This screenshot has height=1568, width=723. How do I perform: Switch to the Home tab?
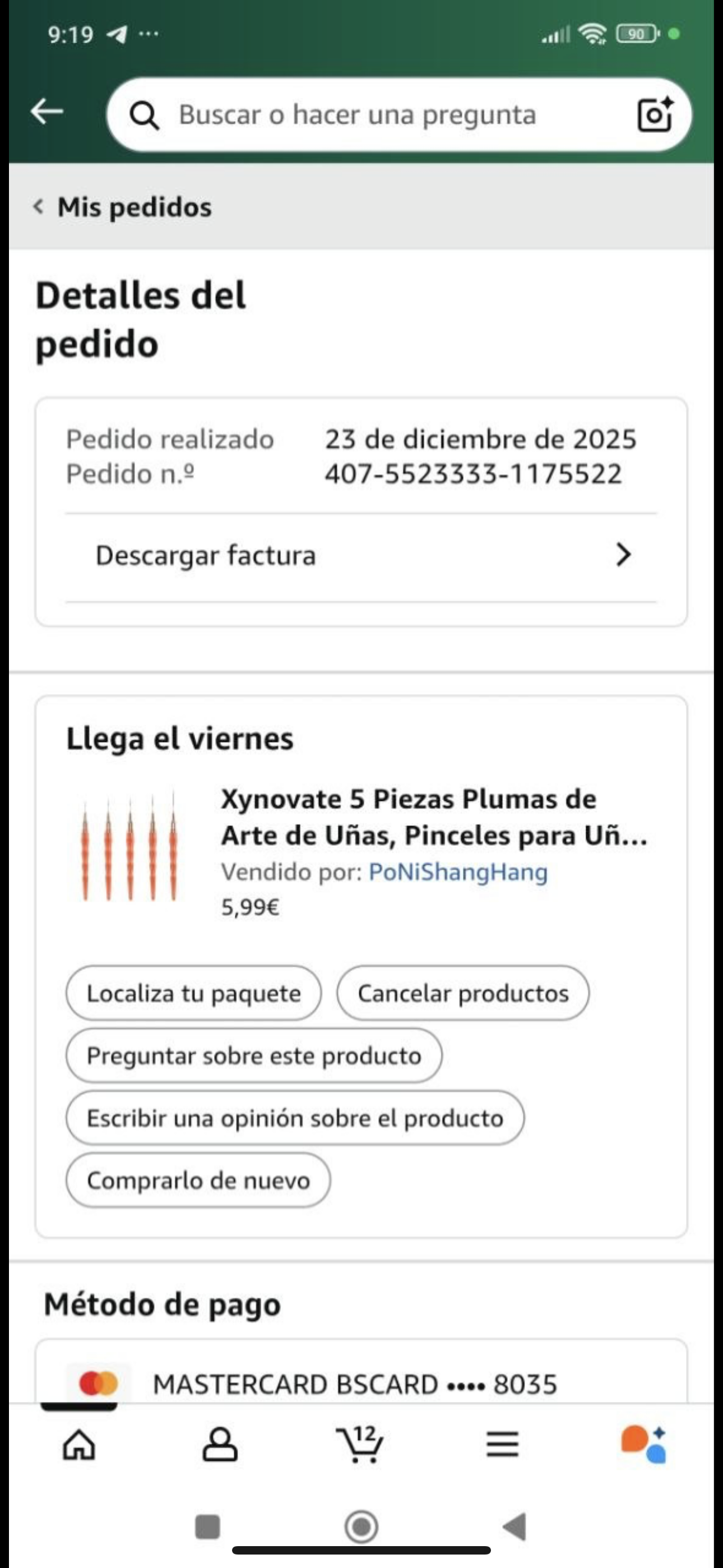79,1444
